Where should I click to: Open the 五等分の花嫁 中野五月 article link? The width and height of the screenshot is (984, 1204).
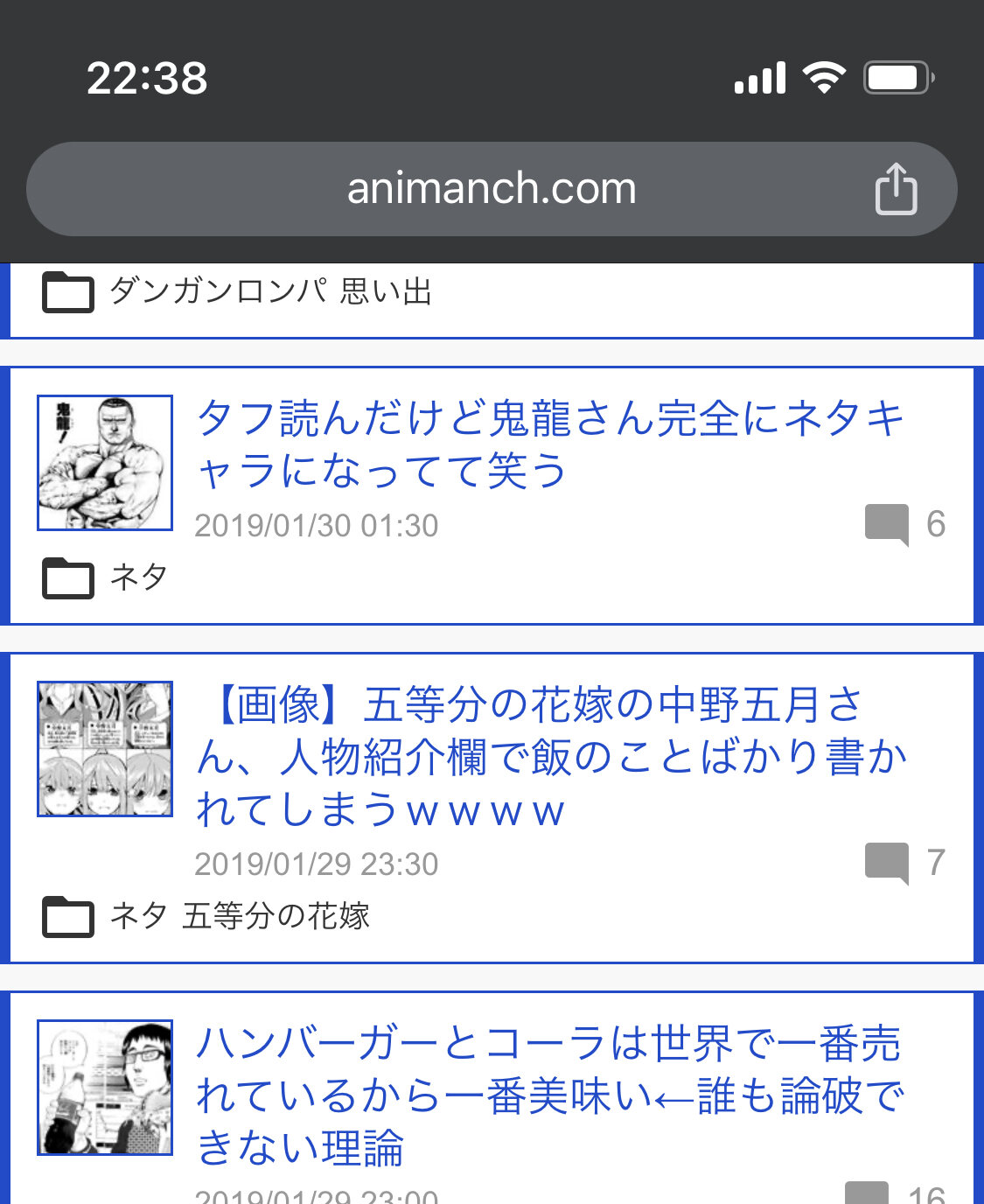pyautogui.click(x=551, y=757)
